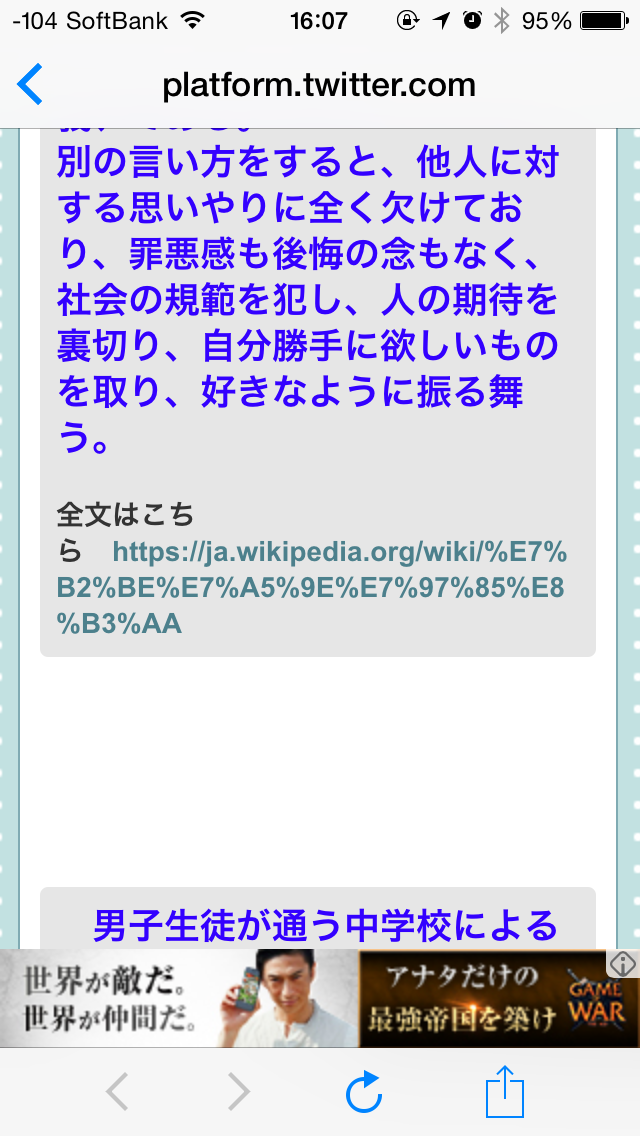
Task: Navigate to previous page in browser toolbar
Action: tap(117, 1092)
